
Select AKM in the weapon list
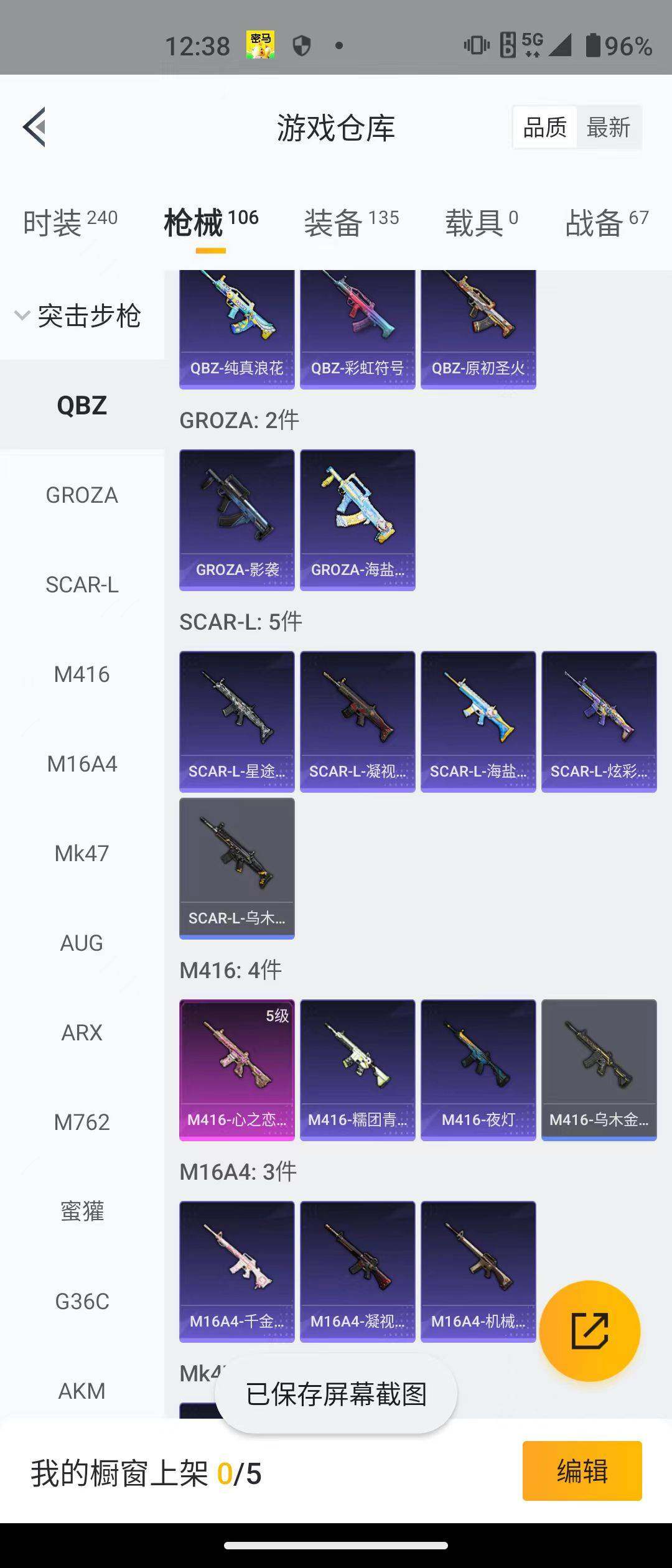tap(82, 1391)
